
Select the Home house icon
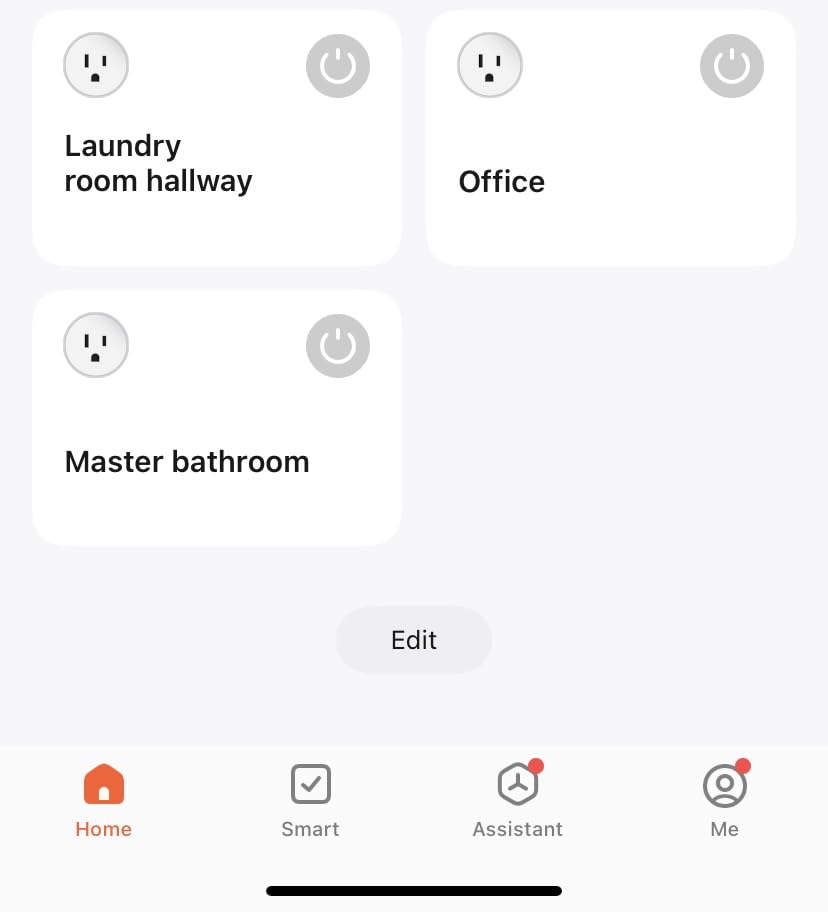pos(104,784)
